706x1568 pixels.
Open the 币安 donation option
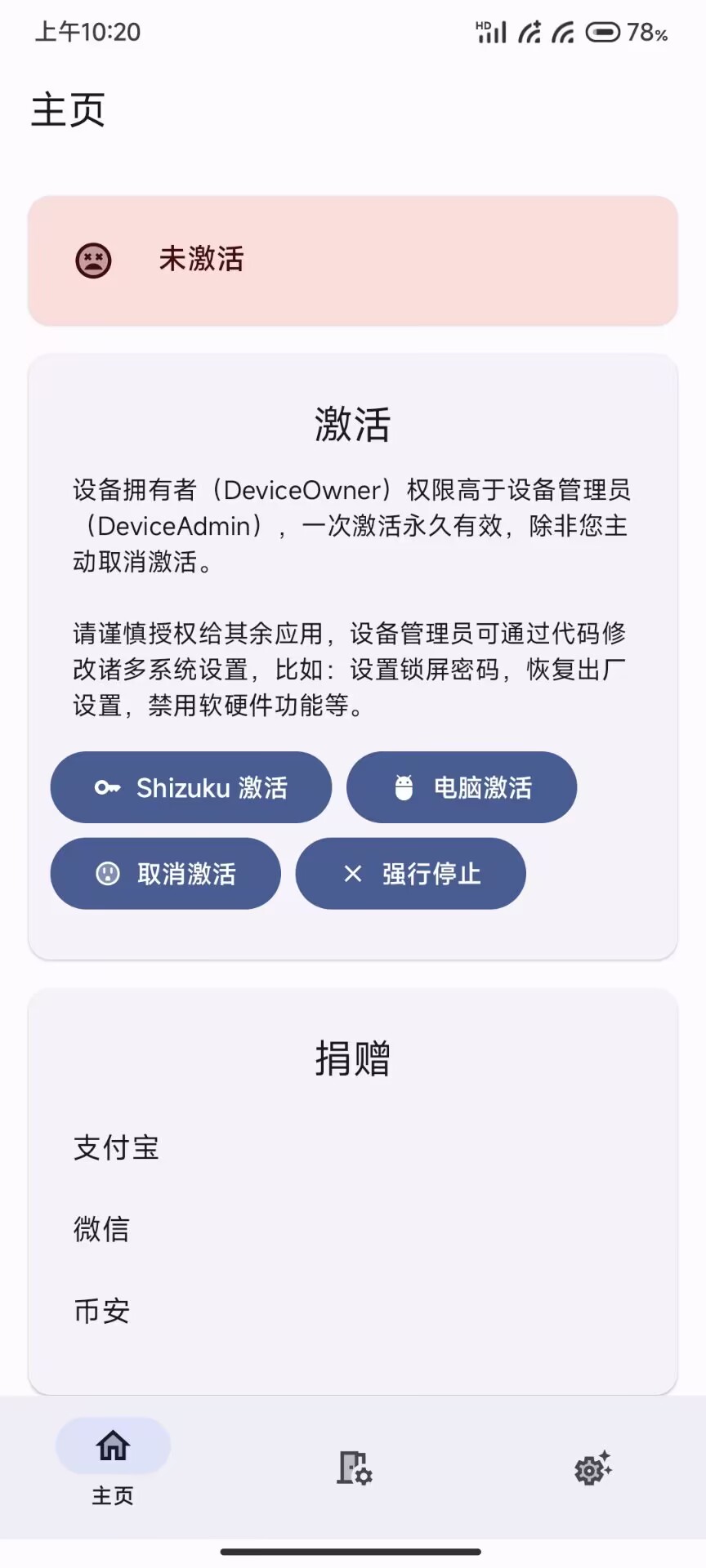(x=102, y=1311)
